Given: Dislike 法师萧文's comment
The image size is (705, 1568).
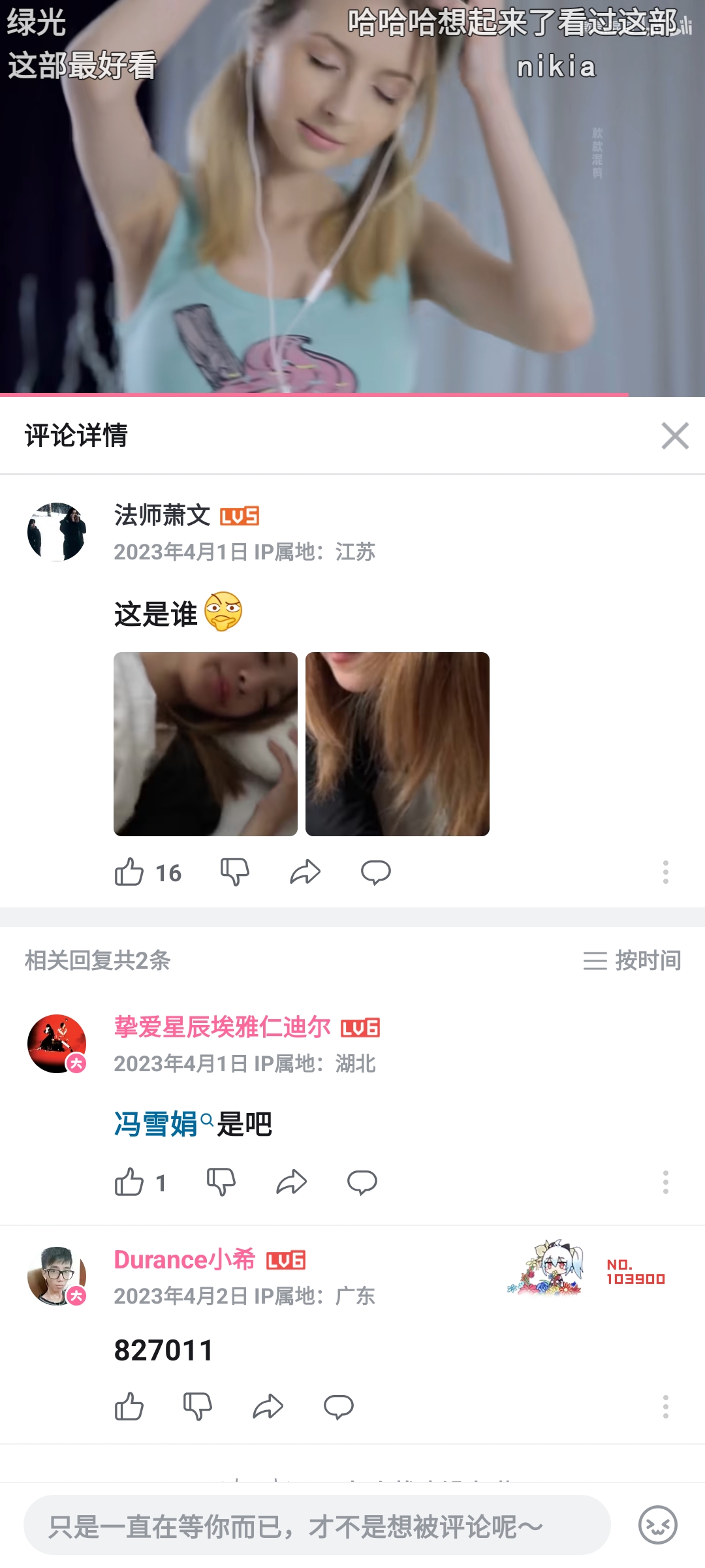Looking at the screenshot, I should (x=235, y=872).
